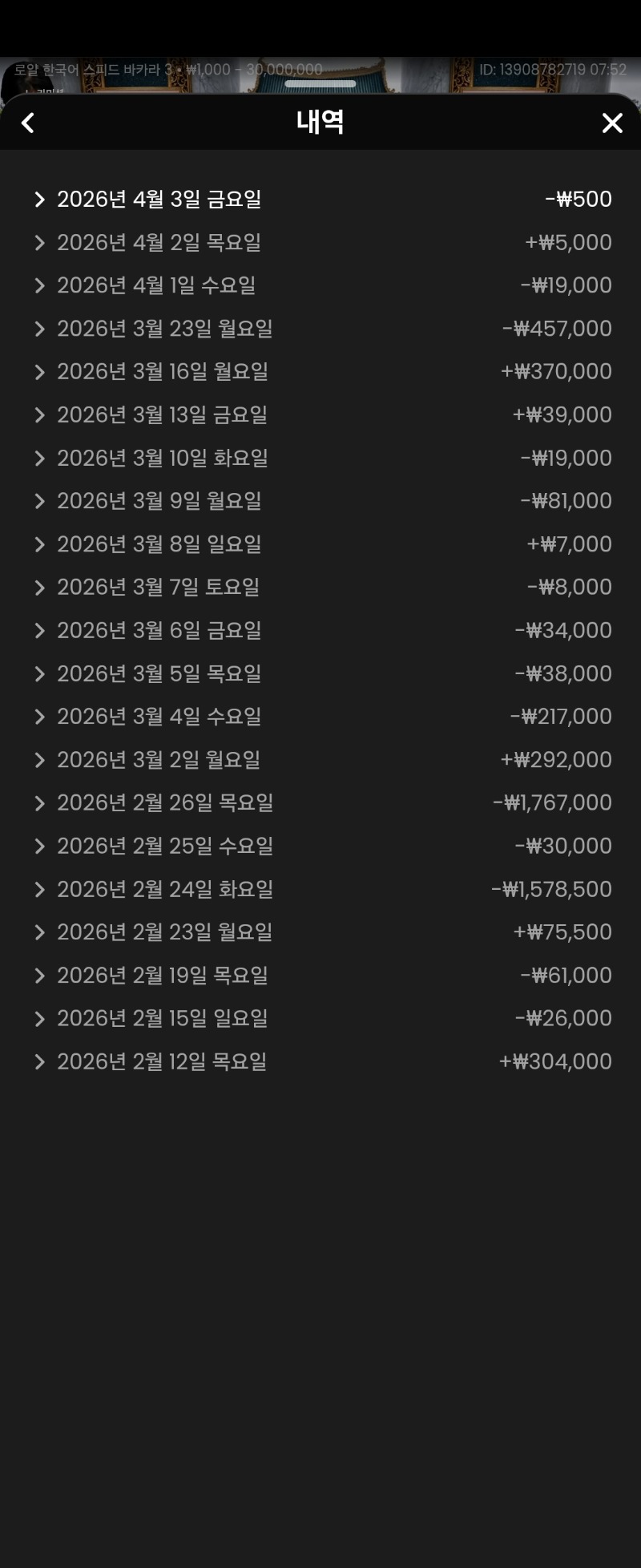Open 2026년 3월 10일 화요일 record
The height and width of the screenshot is (1568, 641).
point(162,458)
